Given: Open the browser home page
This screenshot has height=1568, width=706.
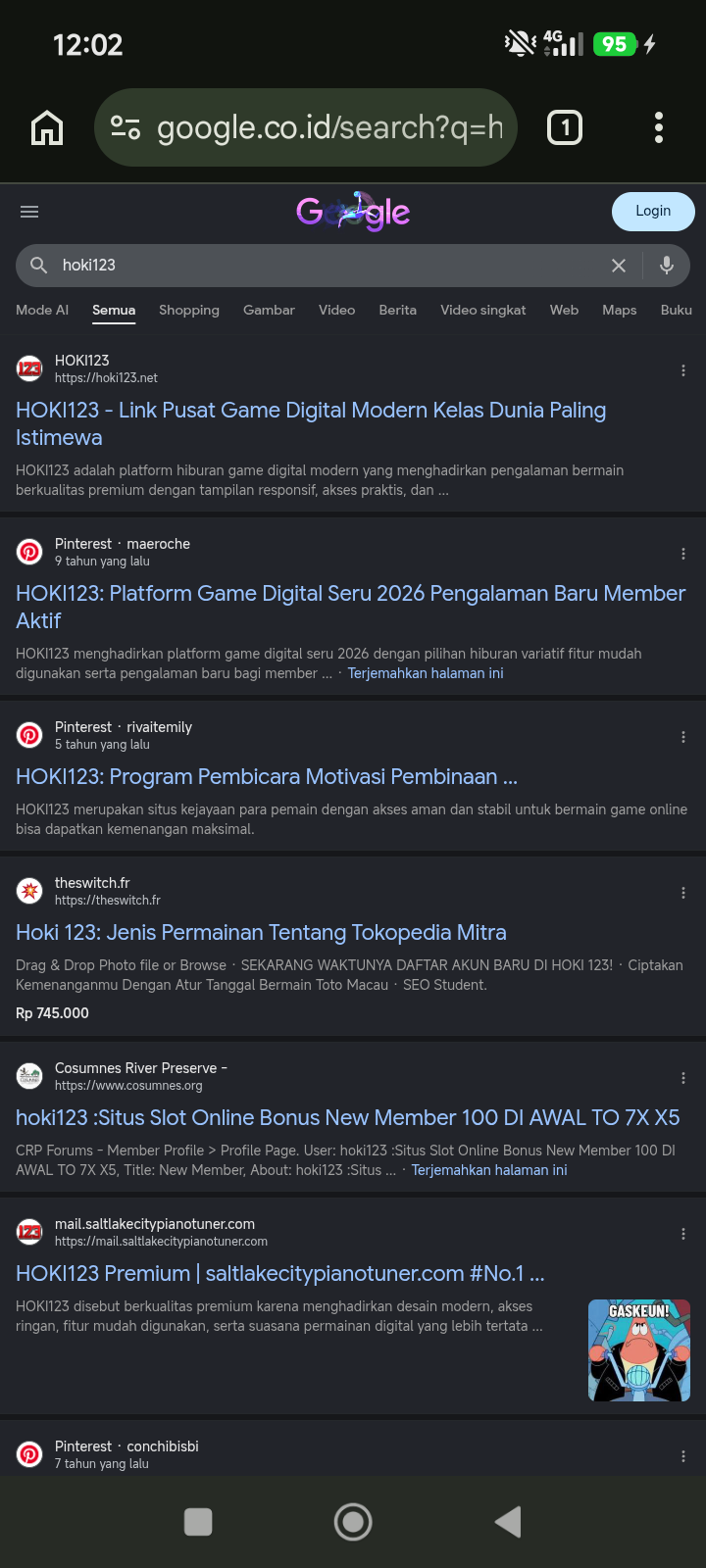Looking at the screenshot, I should [x=47, y=127].
